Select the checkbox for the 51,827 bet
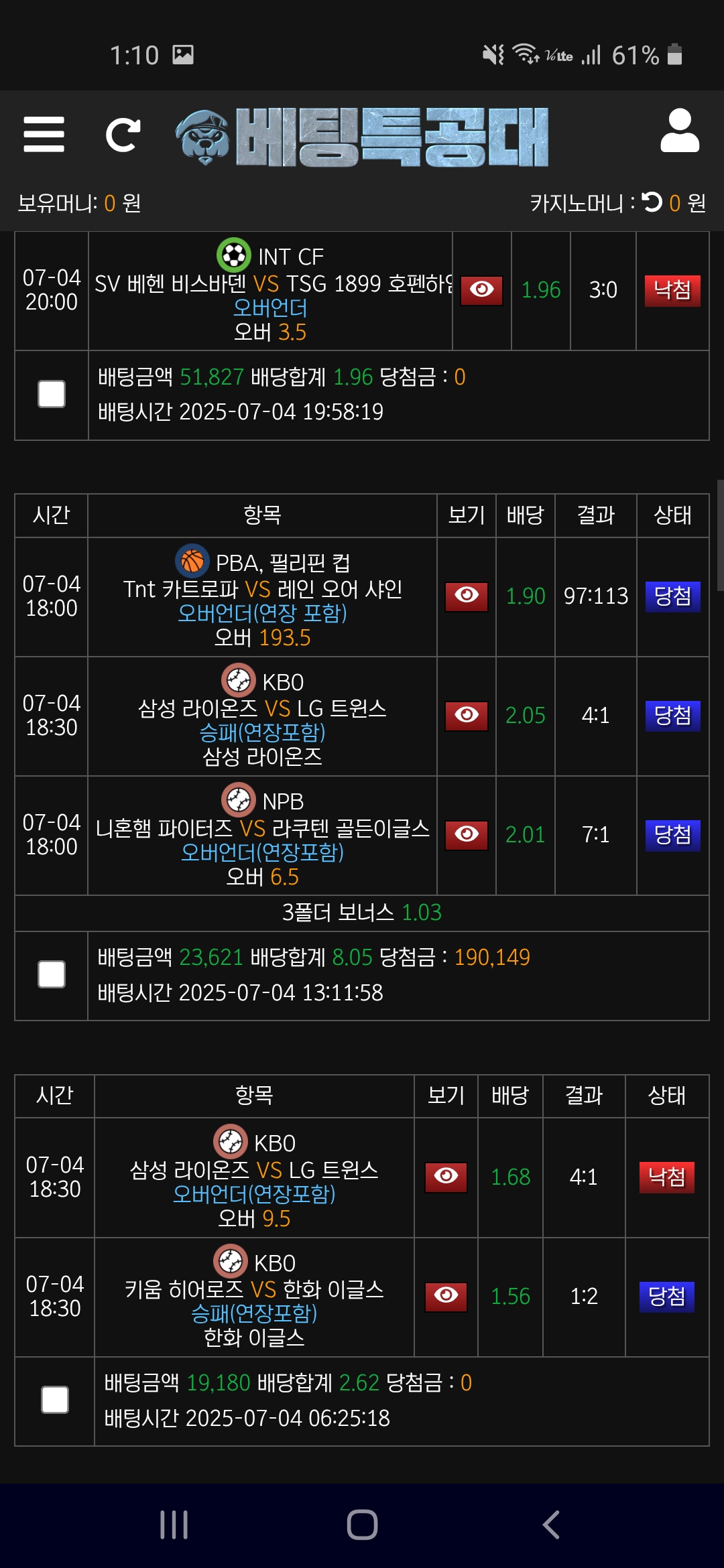Viewport: 724px width, 1568px height. point(52,394)
